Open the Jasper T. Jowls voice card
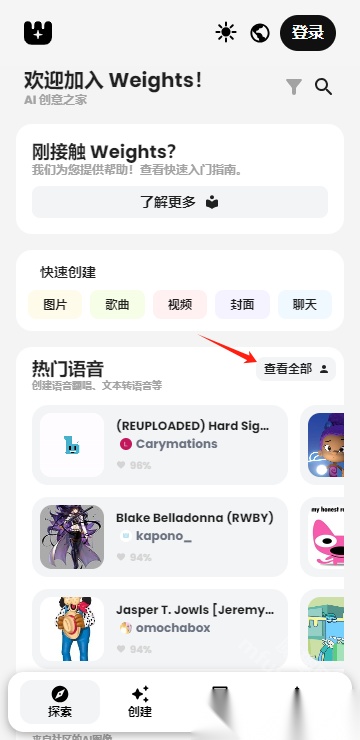The width and height of the screenshot is (360, 740). tap(160, 629)
